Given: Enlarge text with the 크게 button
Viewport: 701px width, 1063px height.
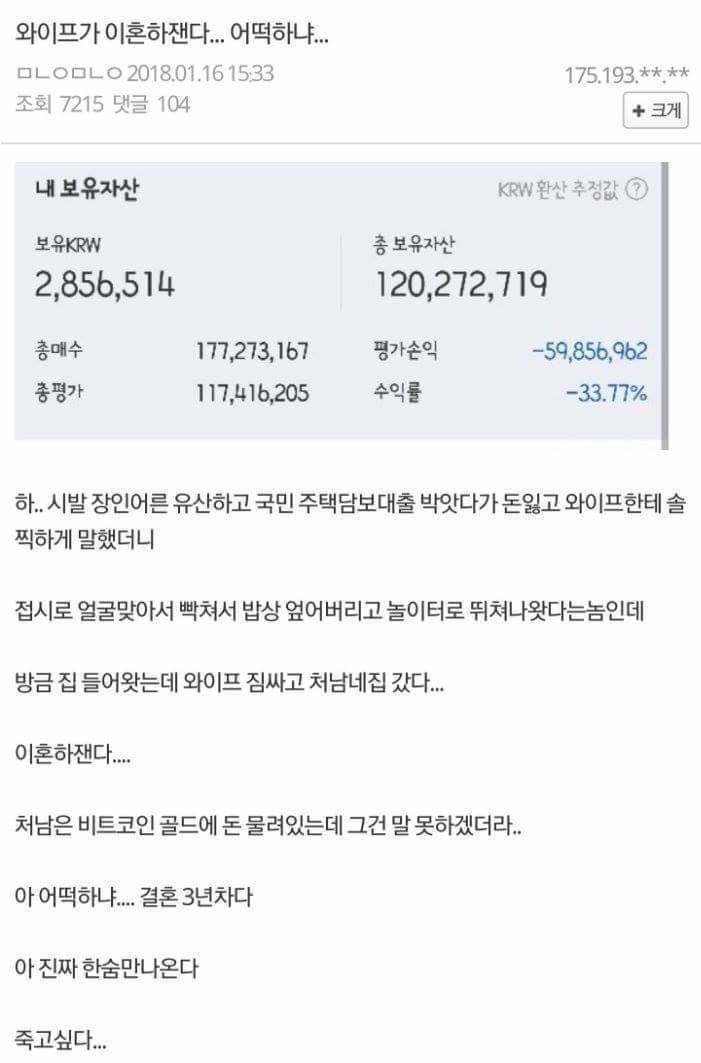Looking at the screenshot, I should pyautogui.click(x=656, y=110).
